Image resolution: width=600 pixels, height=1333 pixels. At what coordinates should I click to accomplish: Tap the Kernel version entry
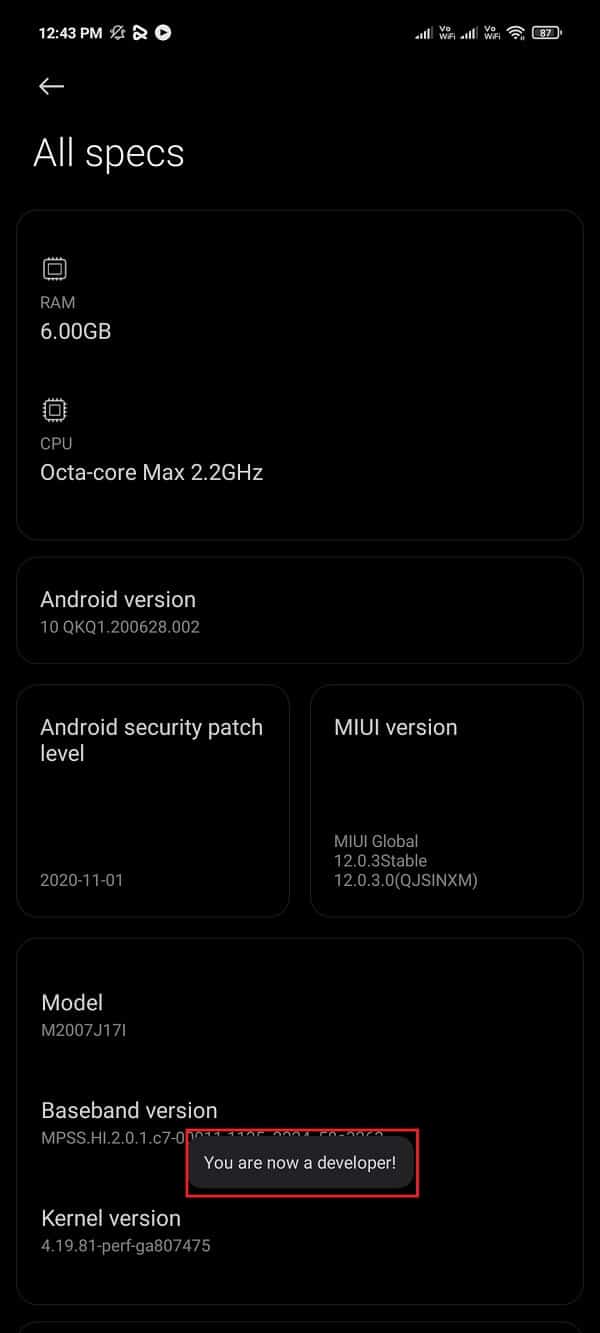click(x=125, y=1230)
